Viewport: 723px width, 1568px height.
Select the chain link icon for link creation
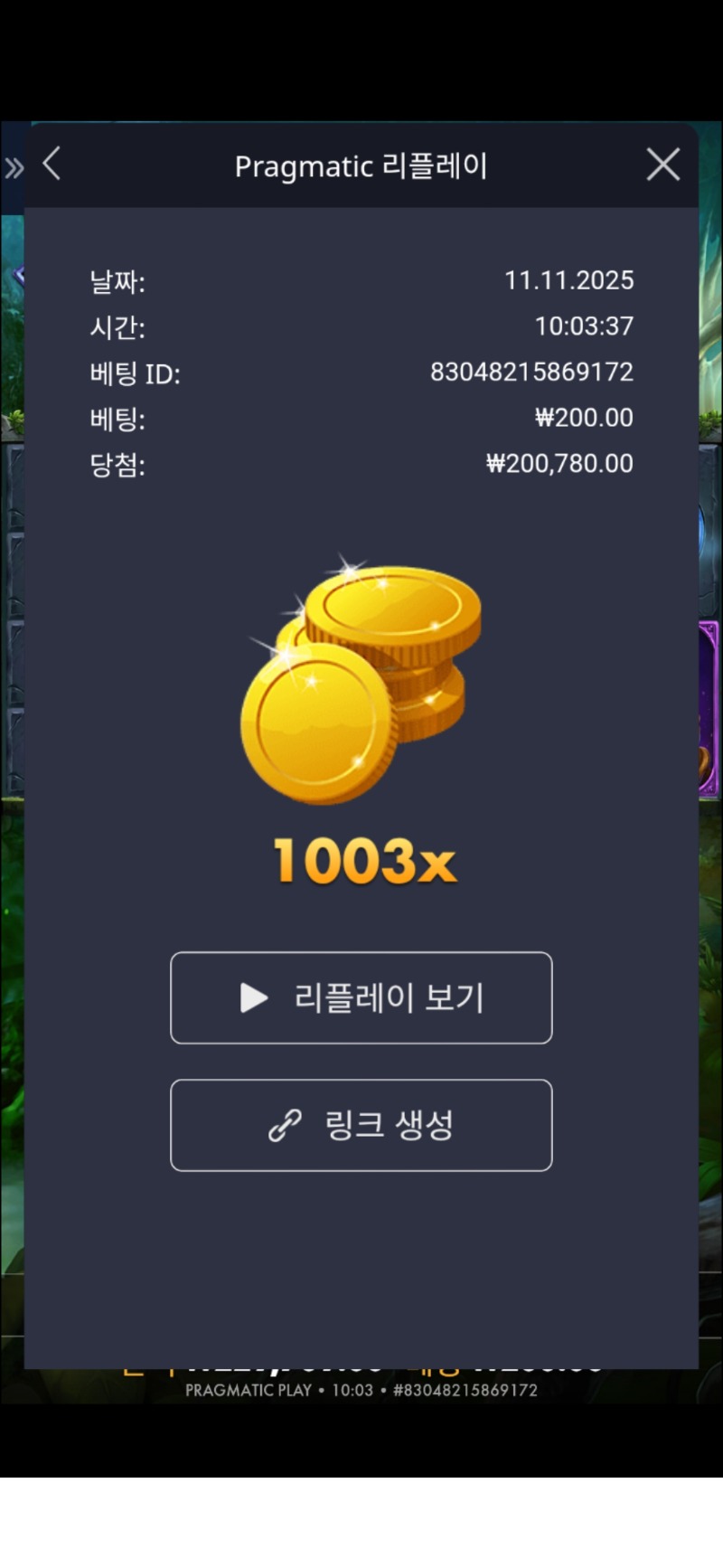[x=283, y=1126]
